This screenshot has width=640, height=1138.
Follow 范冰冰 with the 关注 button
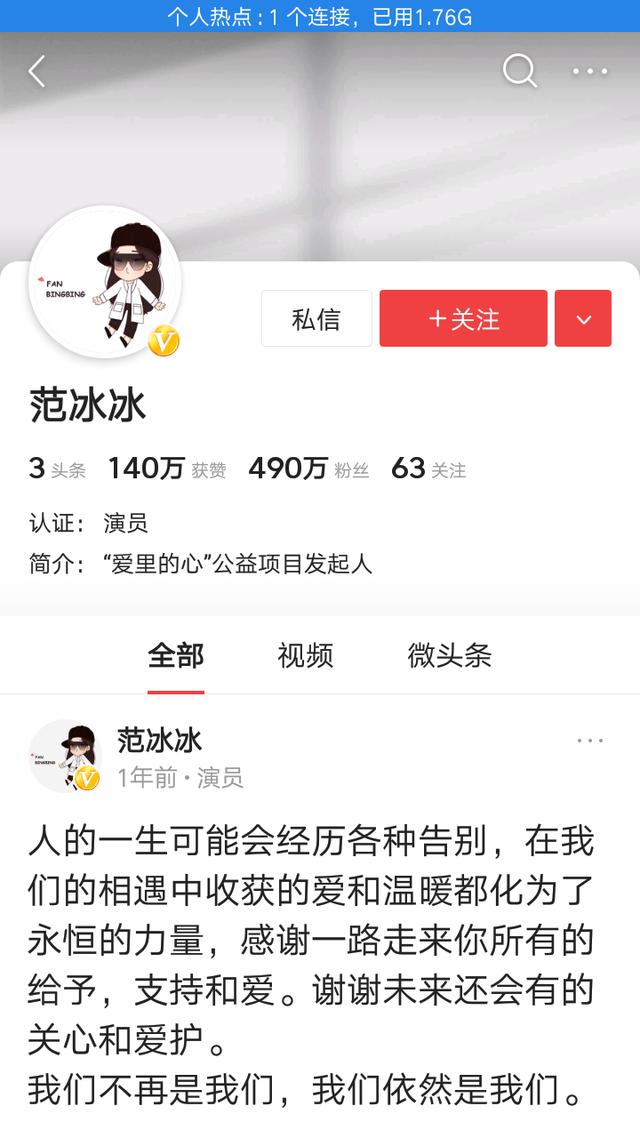pos(463,319)
